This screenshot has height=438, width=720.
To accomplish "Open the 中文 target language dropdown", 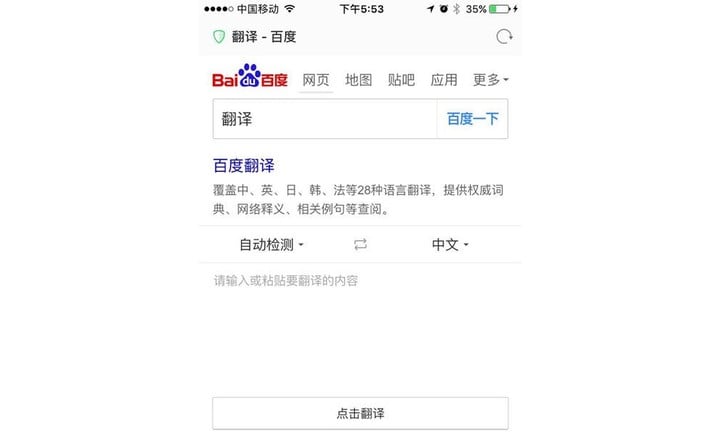I will 450,244.
